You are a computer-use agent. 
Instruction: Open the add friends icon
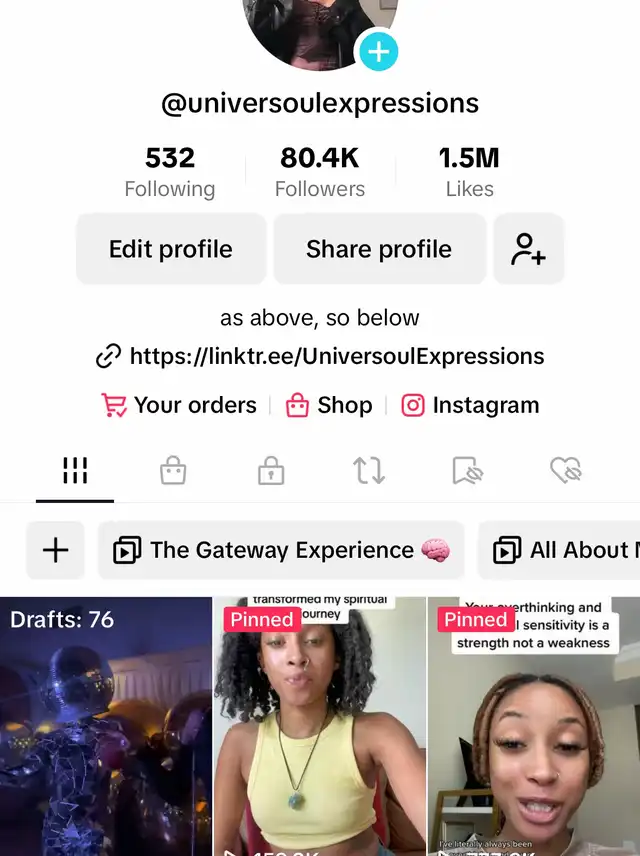(x=528, y=249)
